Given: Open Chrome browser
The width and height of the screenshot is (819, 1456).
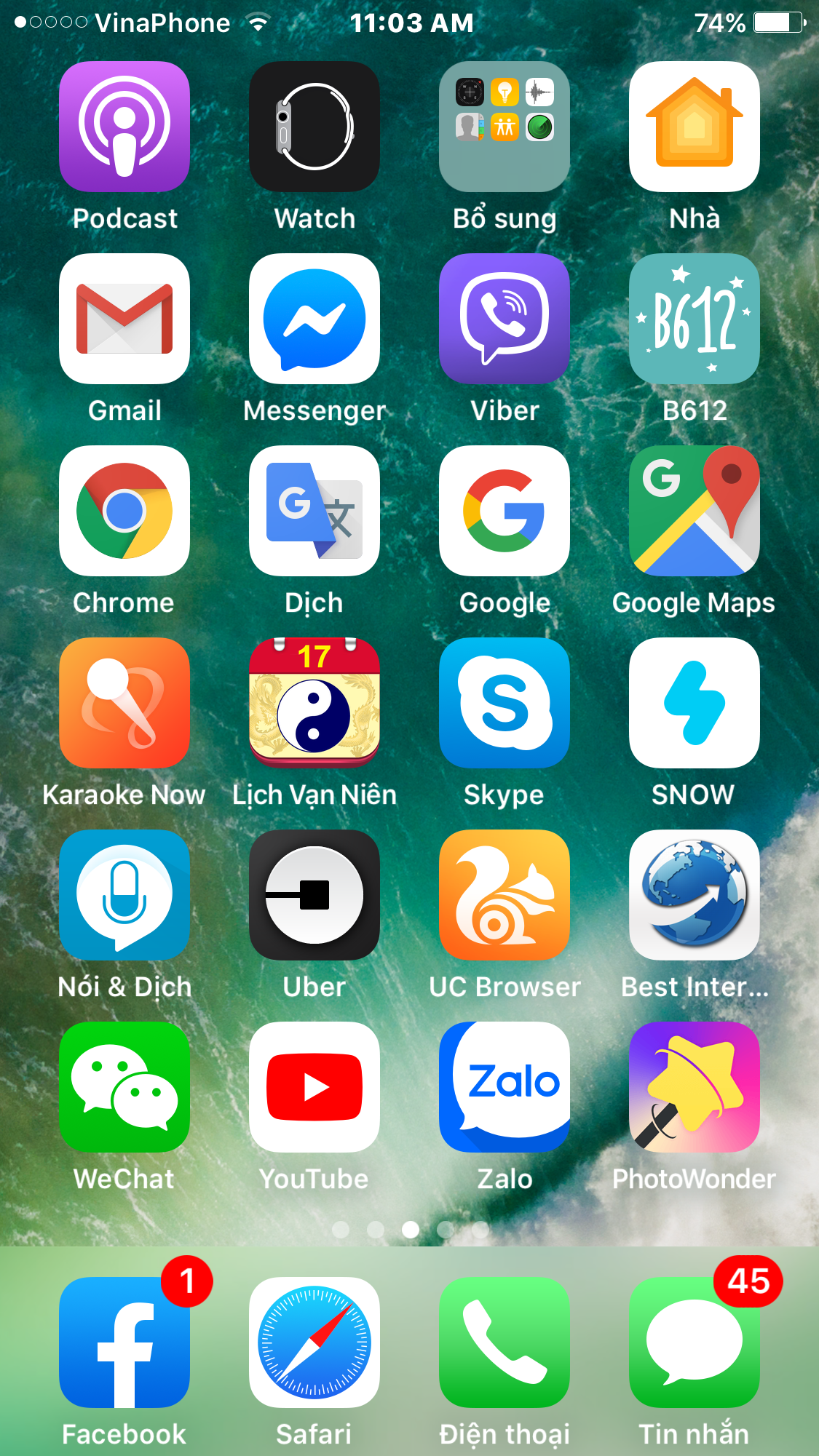Looking at the screenshot, I should (124, 511).
